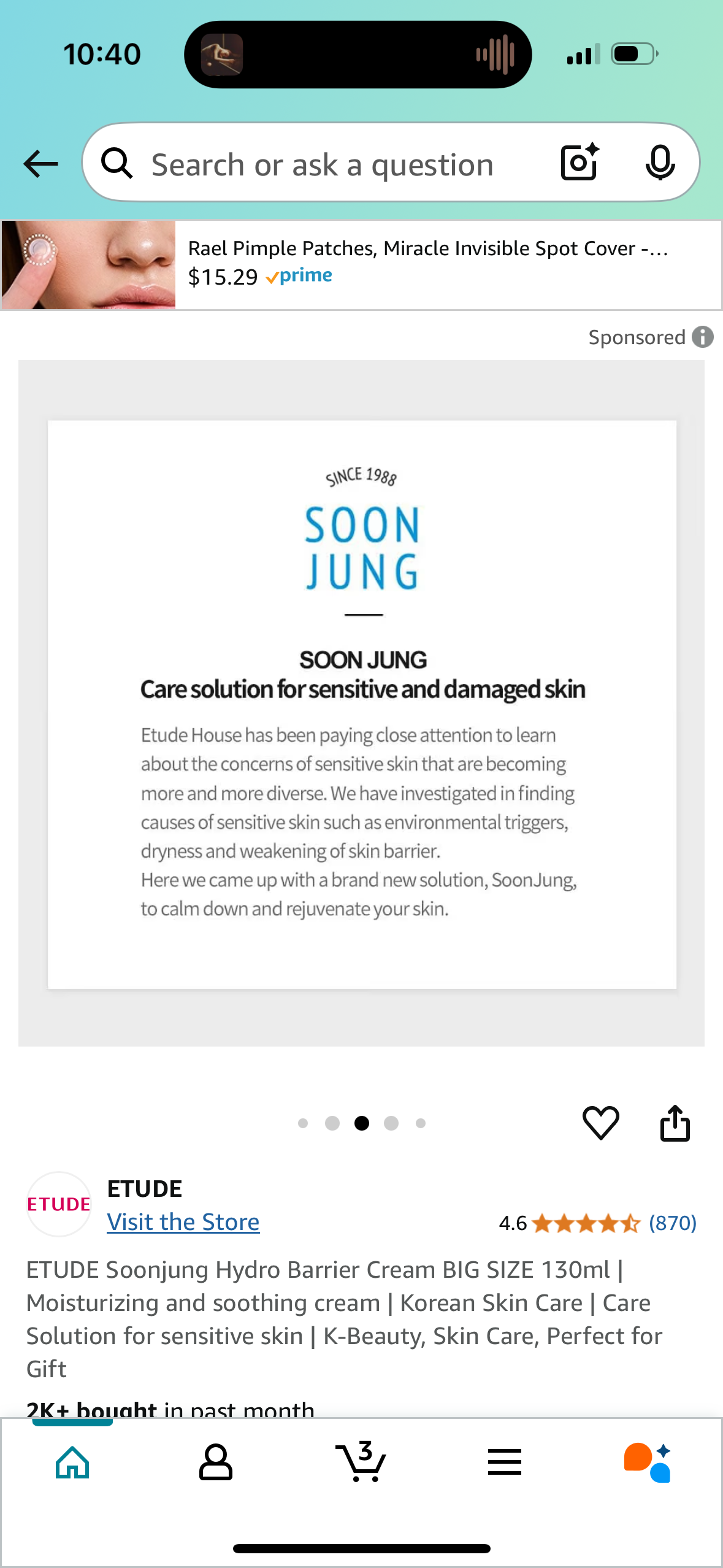This screenshot has width=723, height=1568.
Task: Launch the Rufus AI assistant
Action: [x=648, y=1462]
